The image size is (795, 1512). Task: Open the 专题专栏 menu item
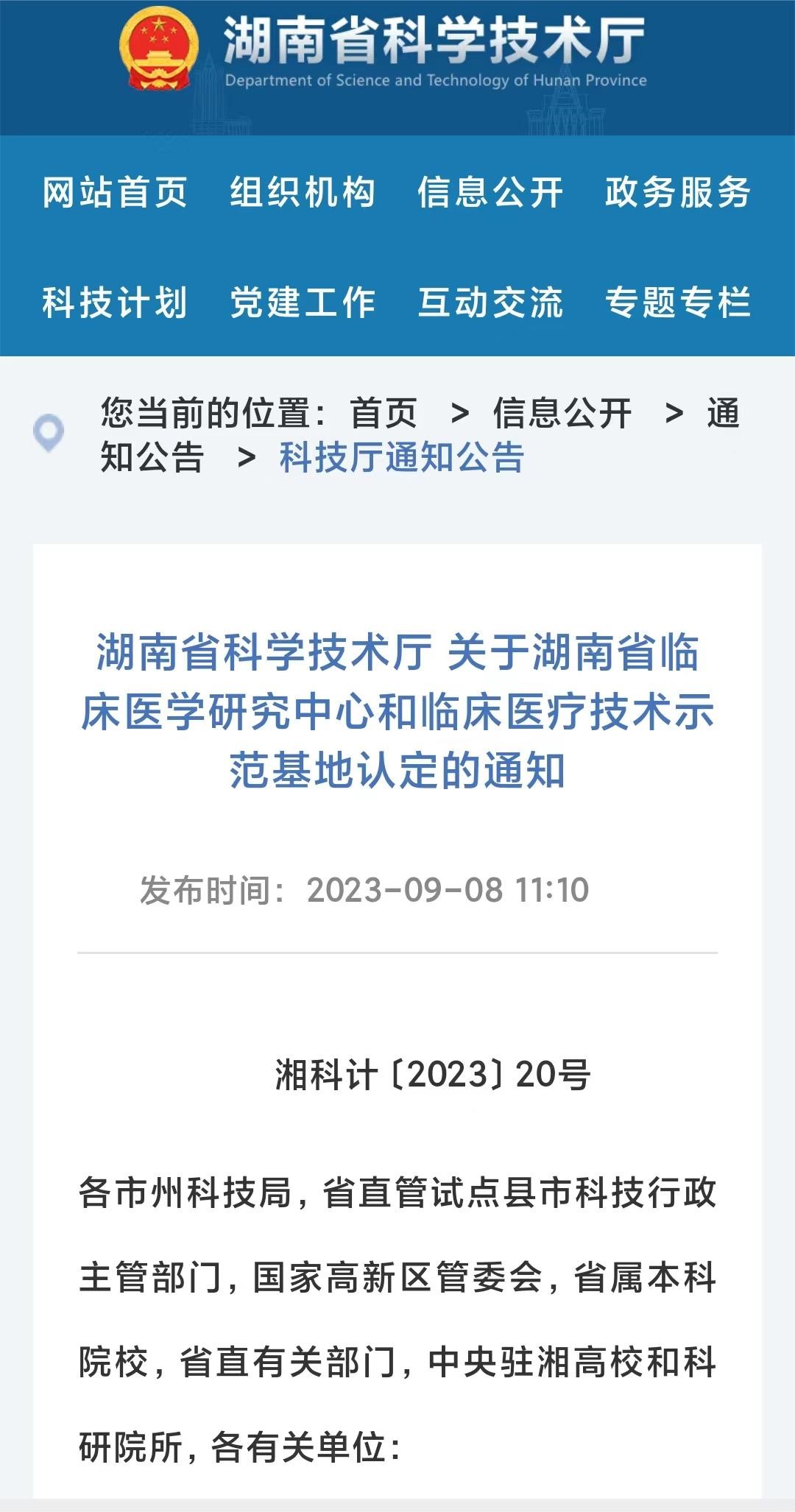pos(678,302)
